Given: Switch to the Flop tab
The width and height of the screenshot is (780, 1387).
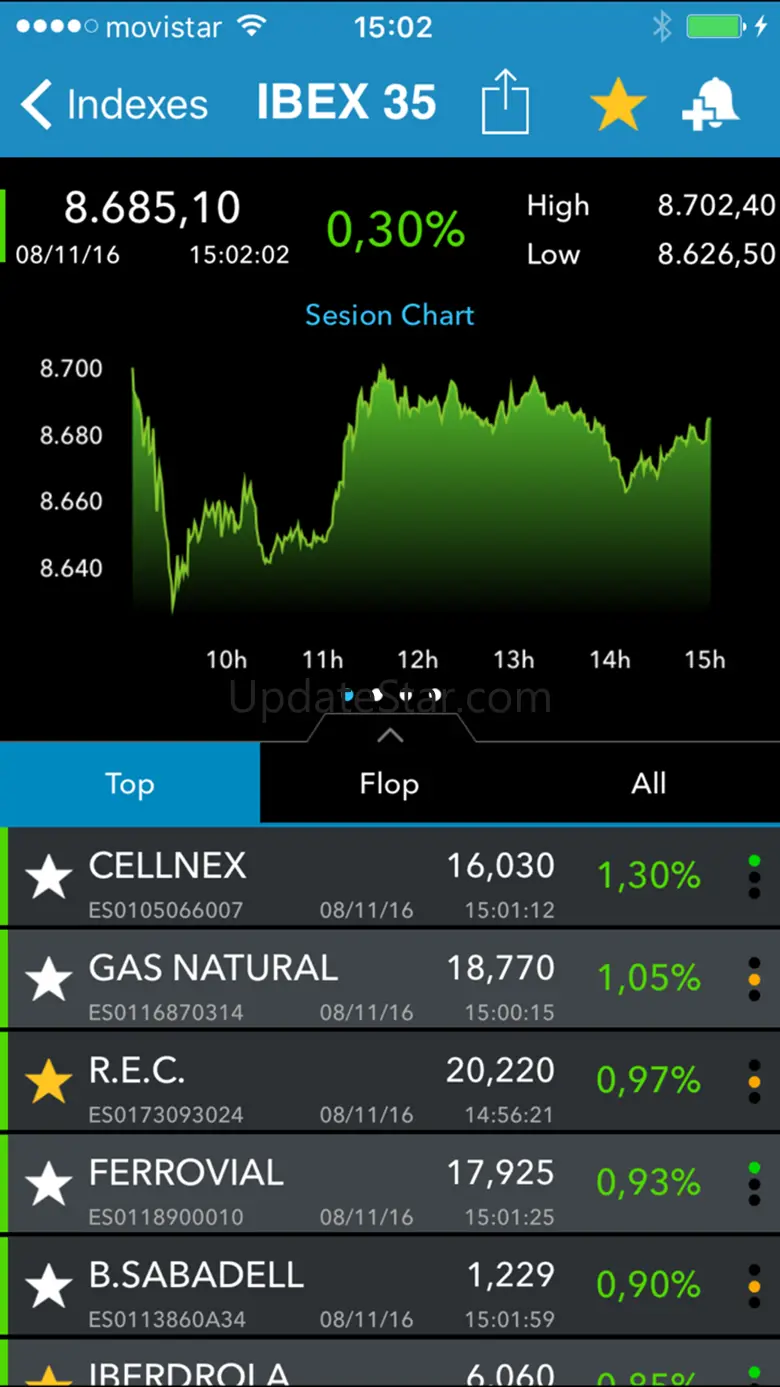Looking at the screenshot, I should click(x=389, y=784).
